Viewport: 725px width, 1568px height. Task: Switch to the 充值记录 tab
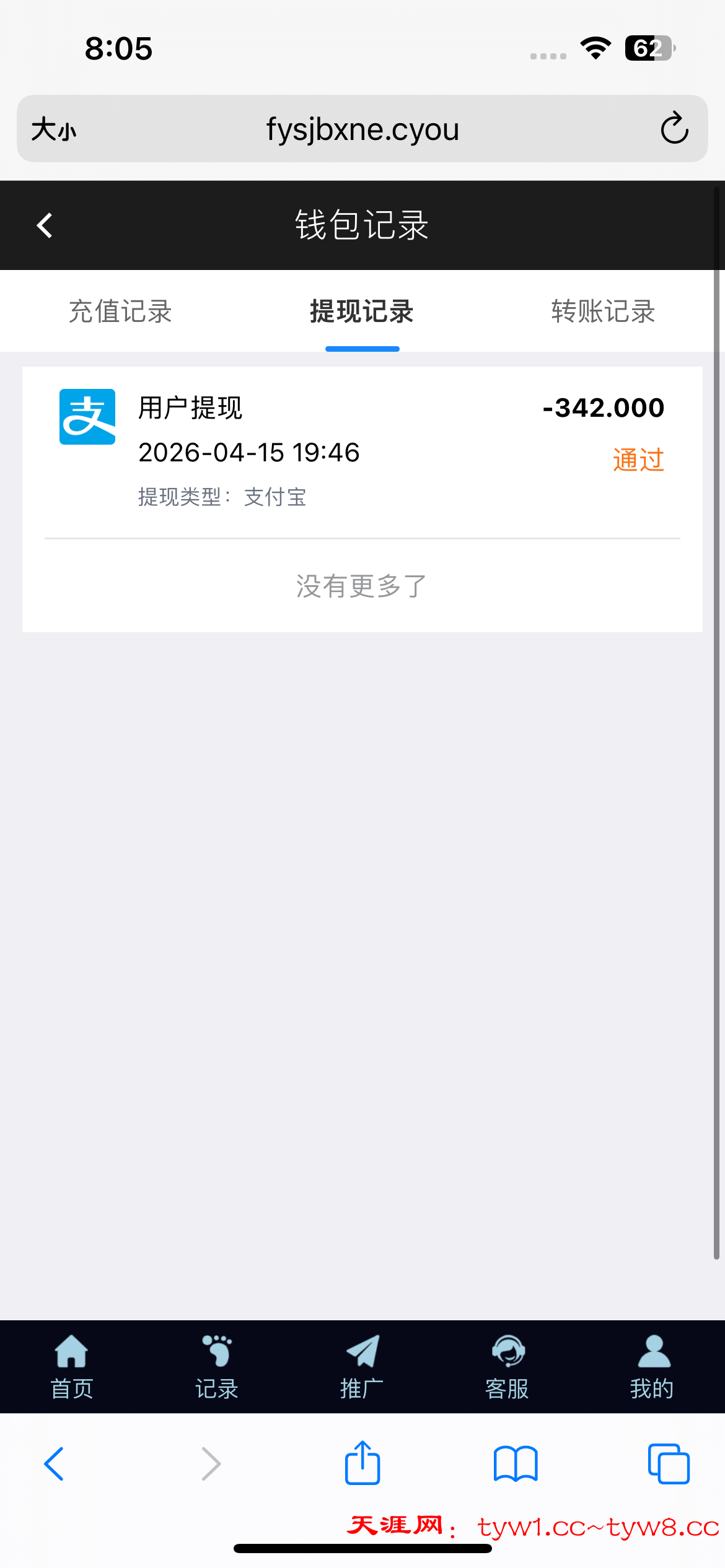[x=121, y=312]
